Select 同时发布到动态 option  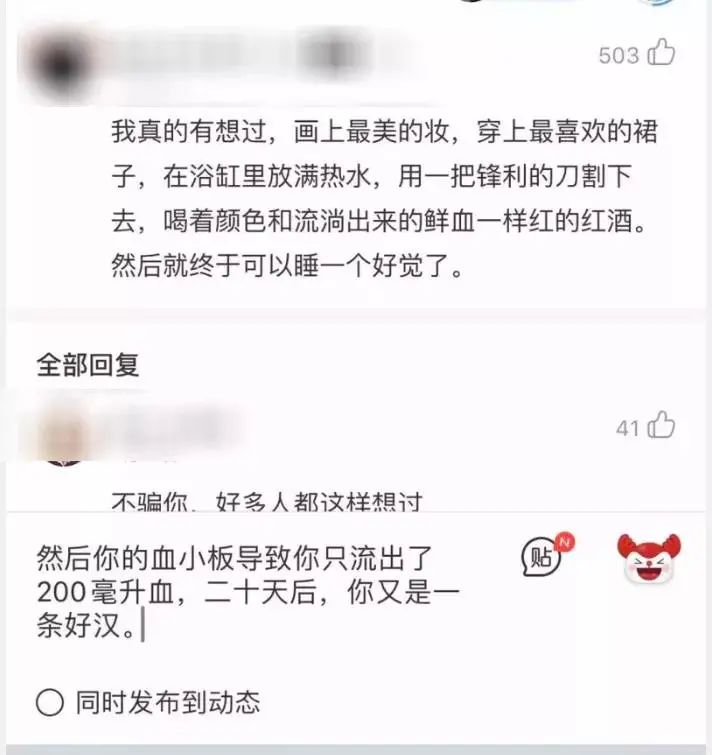(x=49, y=703)
